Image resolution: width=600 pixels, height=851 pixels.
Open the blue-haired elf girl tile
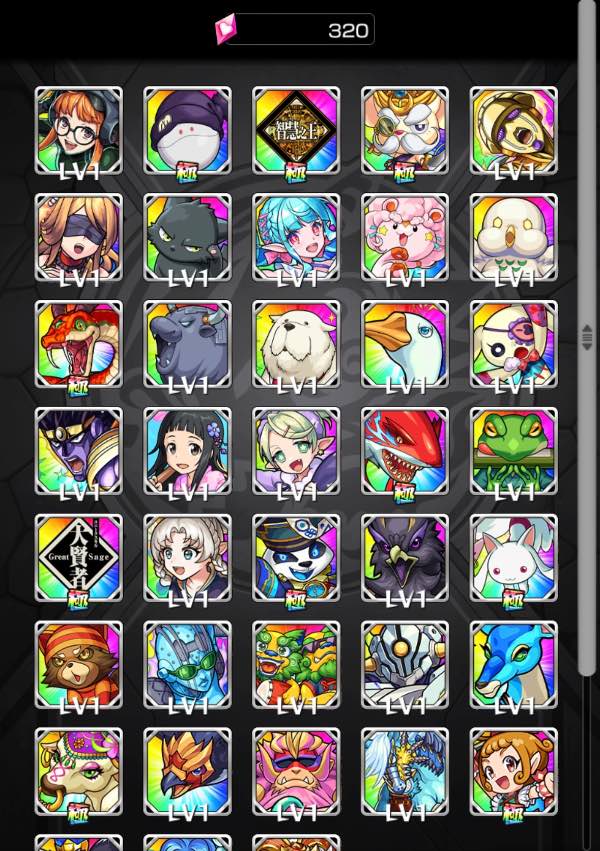point(296,238)
